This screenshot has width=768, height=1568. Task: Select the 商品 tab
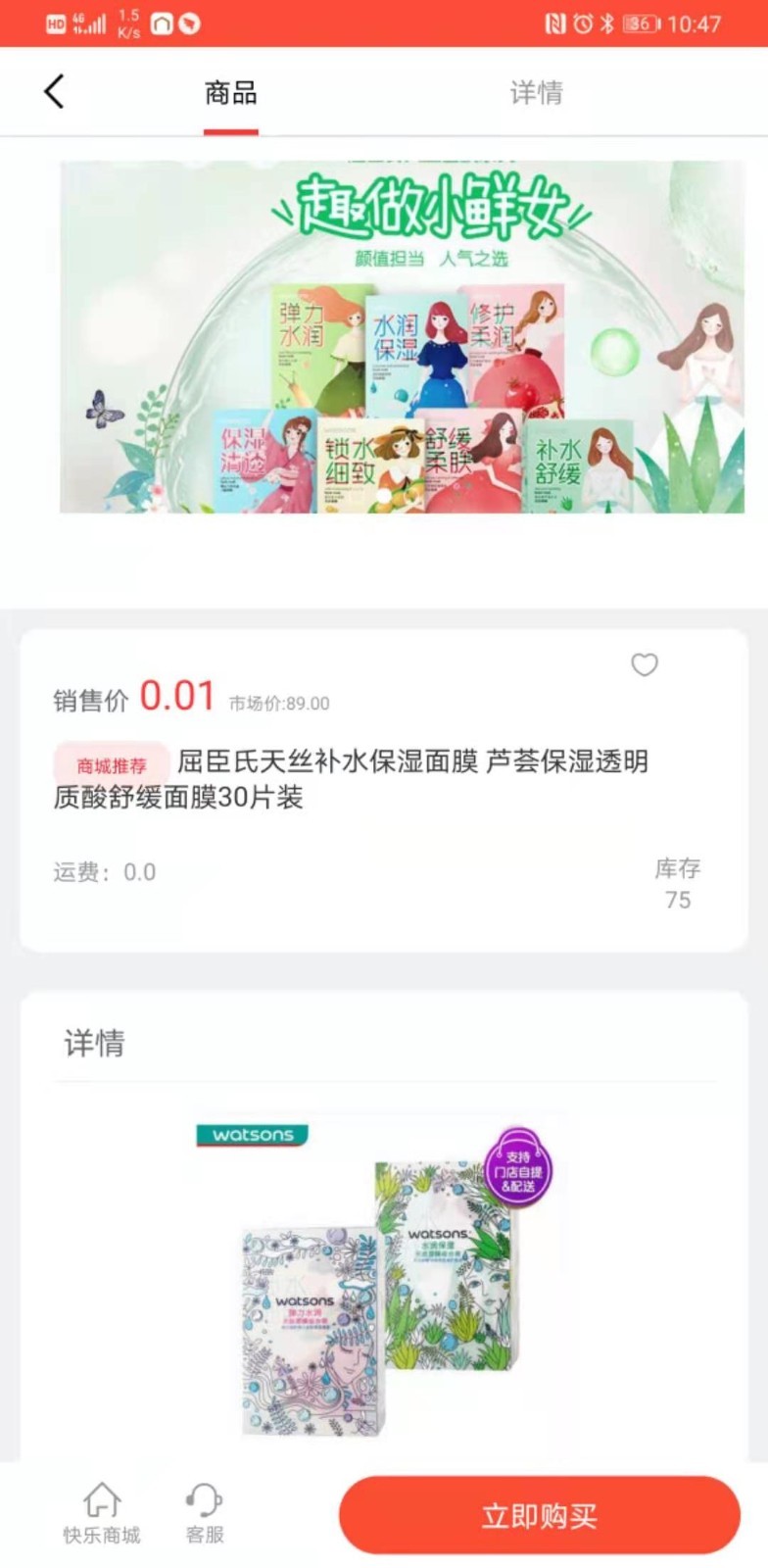pyautogui.click(x=231, y=93)
